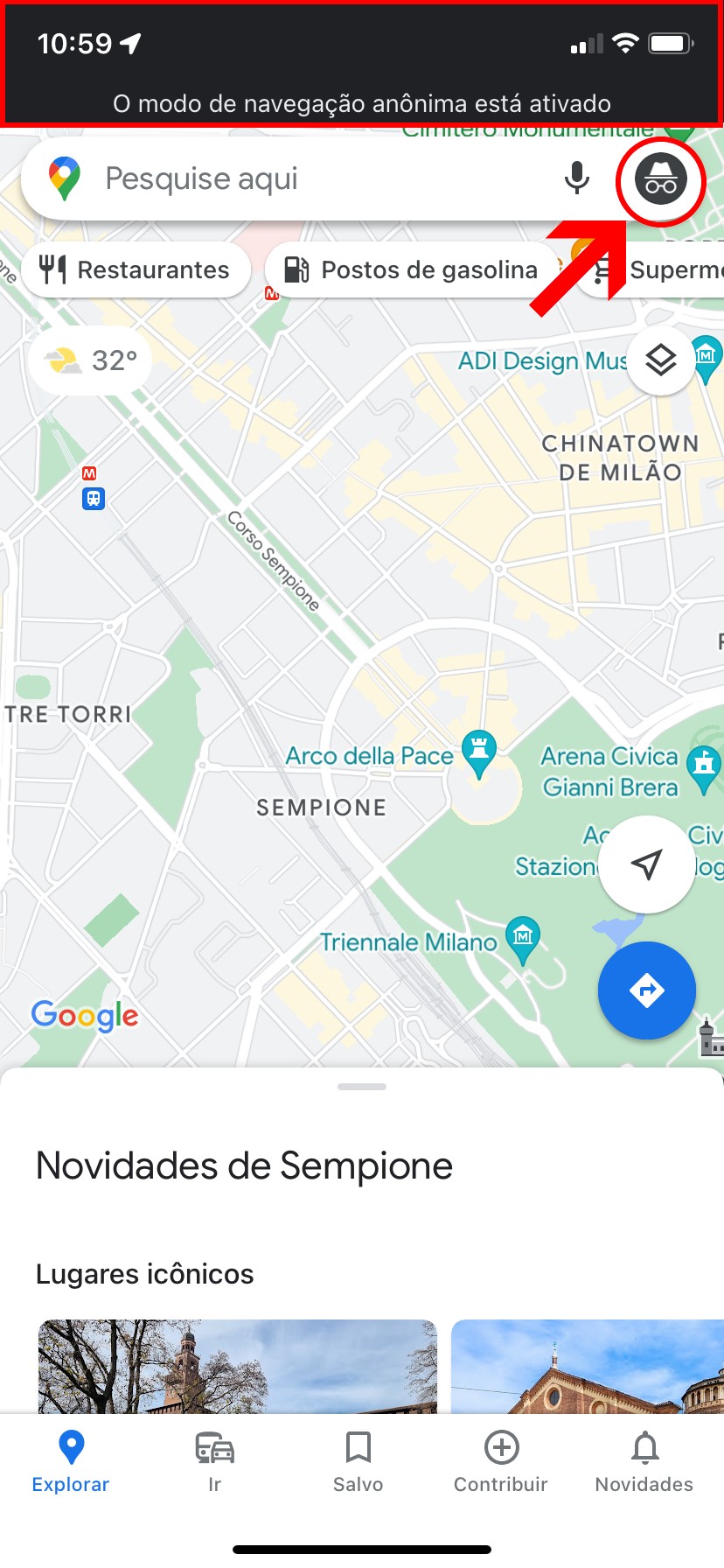Open the second Lugares icônicos photo card
Viewport: 724px width, 1568px height.
point(588,1365)
